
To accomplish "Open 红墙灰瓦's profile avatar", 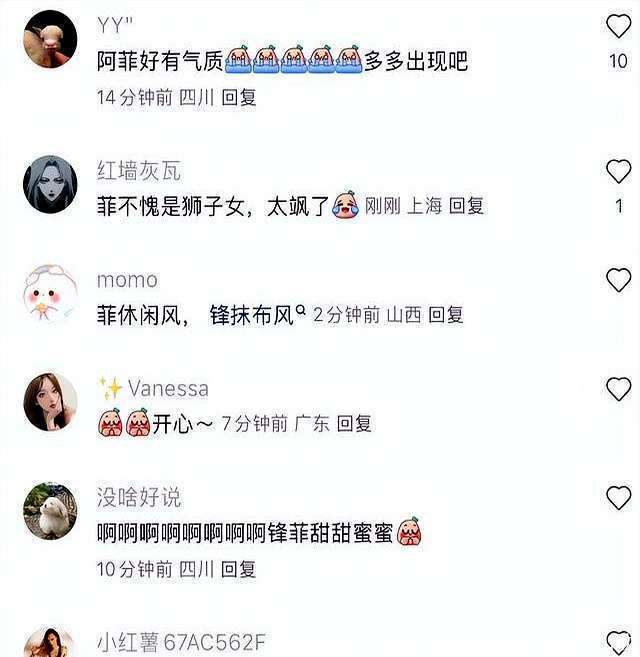I will (50, 183).
